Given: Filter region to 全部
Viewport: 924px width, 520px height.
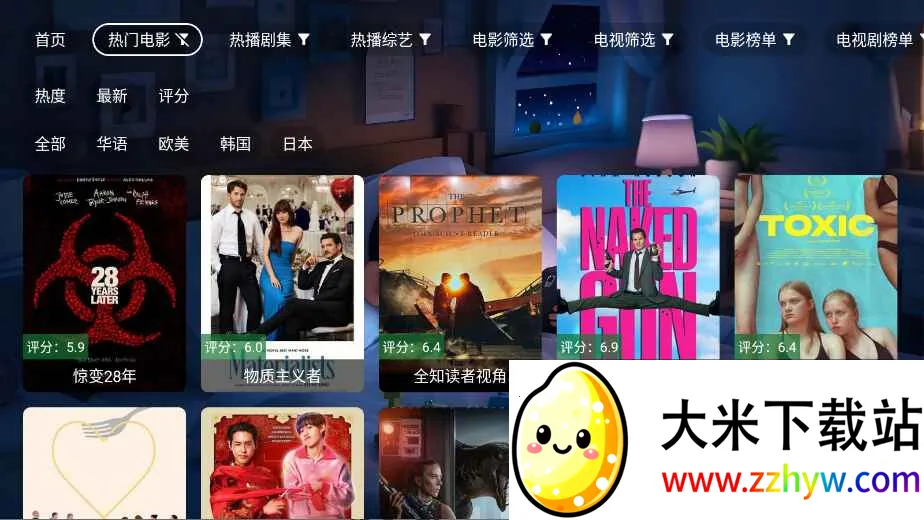Looking at the screenshot, I should (50, 144).
